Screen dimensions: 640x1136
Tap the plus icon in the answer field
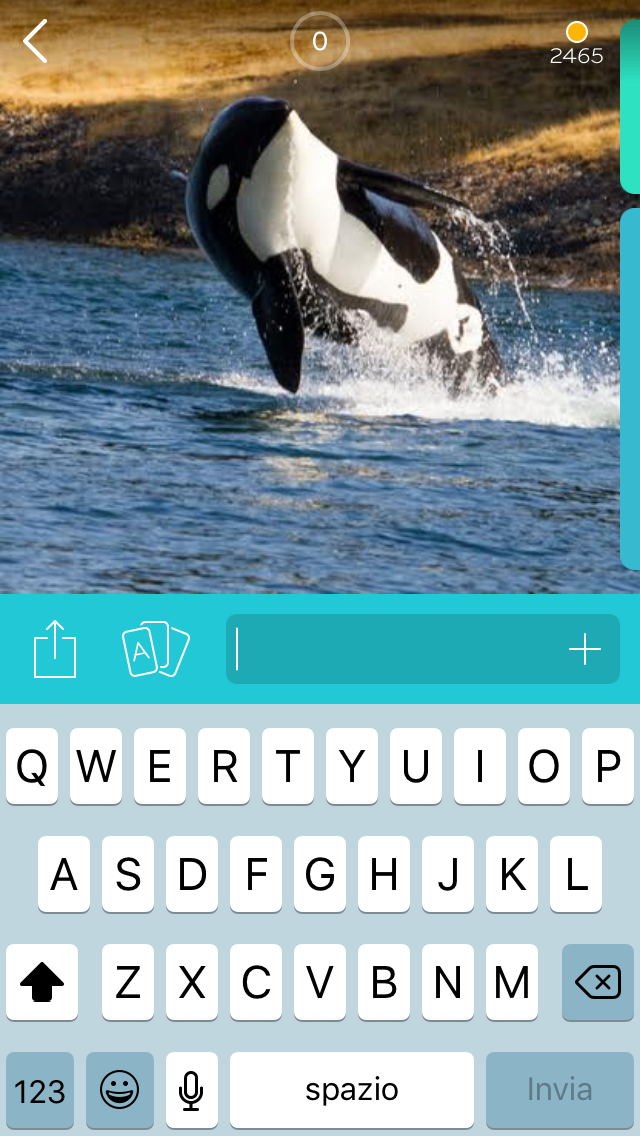(585, 650)
